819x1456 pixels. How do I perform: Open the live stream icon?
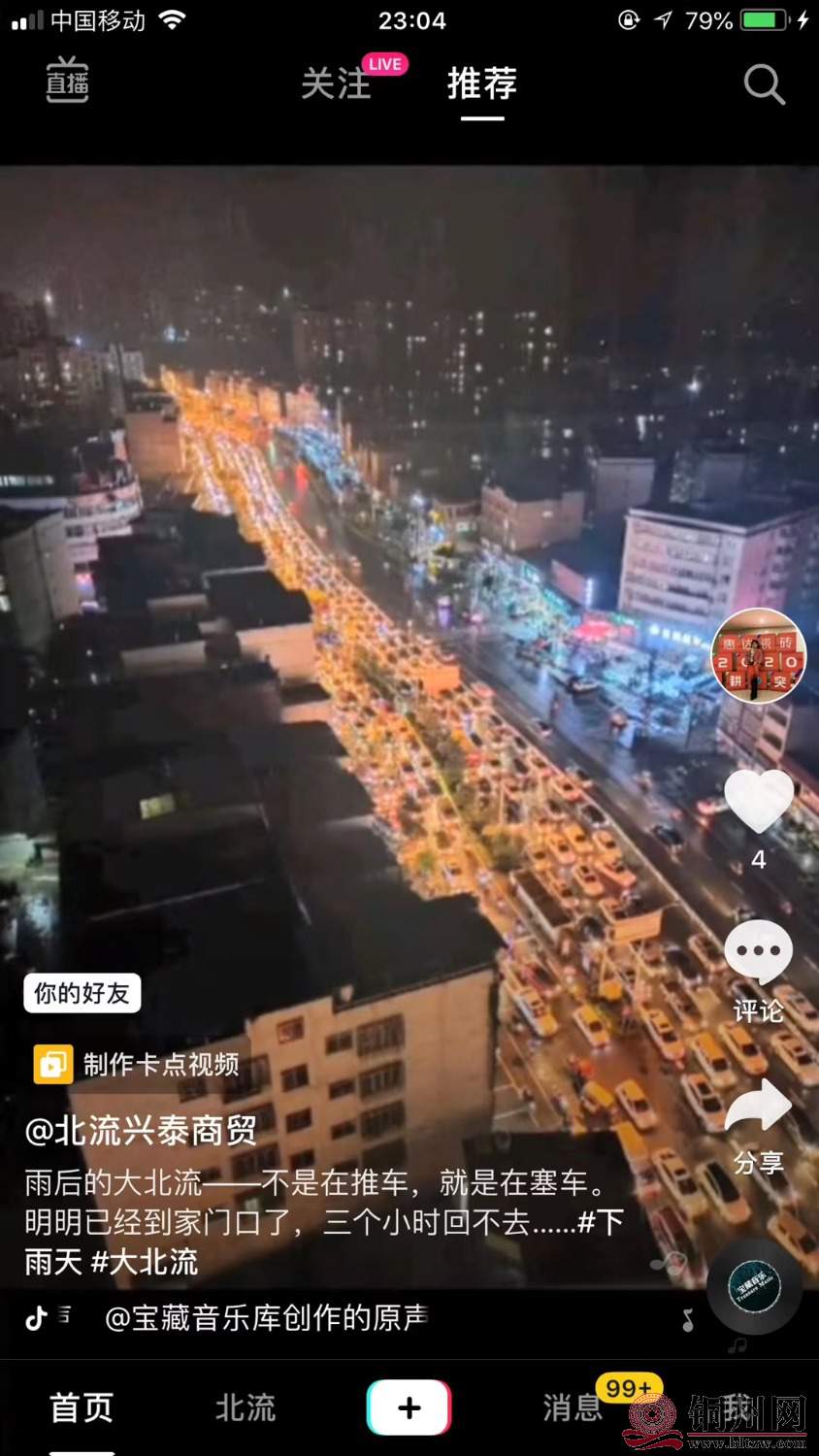[x=67, y=83]
